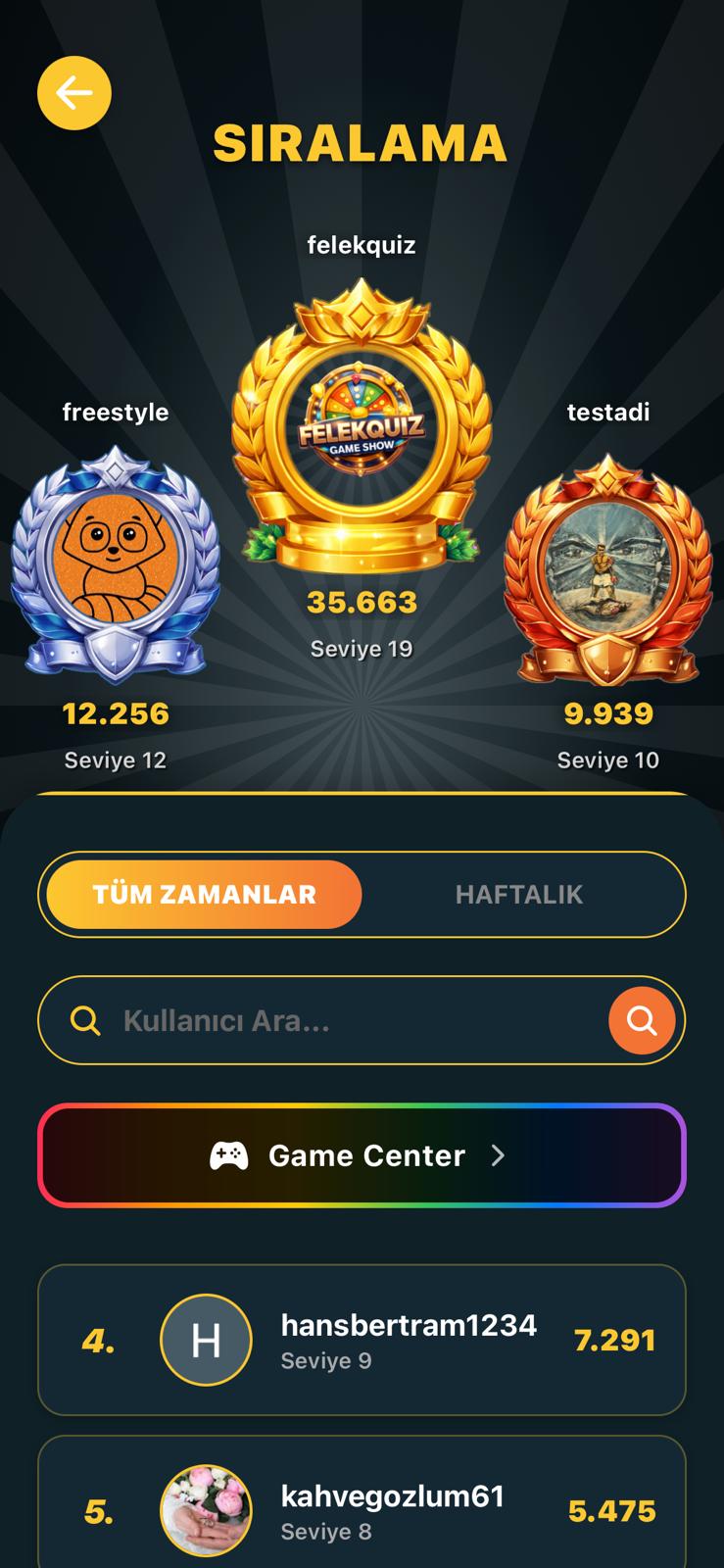
Task: Open details for hansbertram1234 entry
Action: (x=362, y=1340)
